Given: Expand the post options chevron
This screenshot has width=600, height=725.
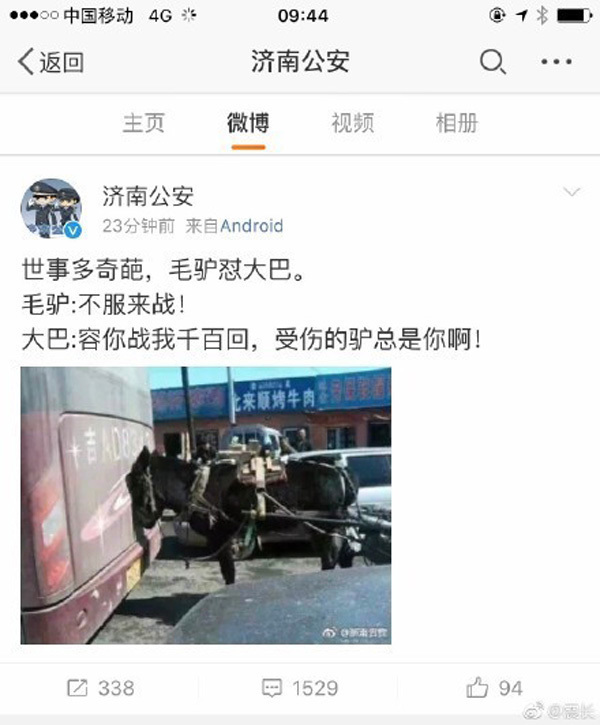Looking at the screenshot, I should click(572, 192).
